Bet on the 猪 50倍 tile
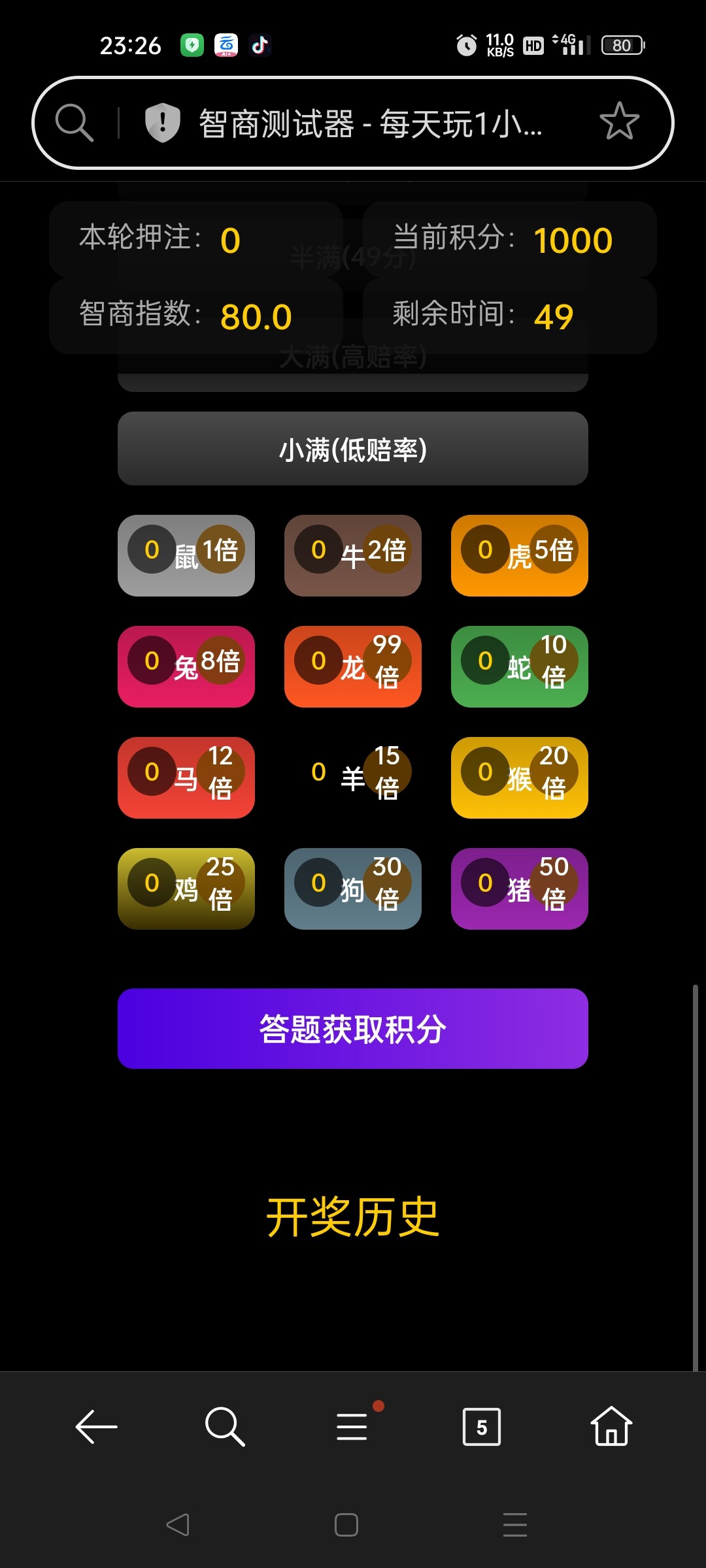706x1568 pixels. click(x=520, y=889)
